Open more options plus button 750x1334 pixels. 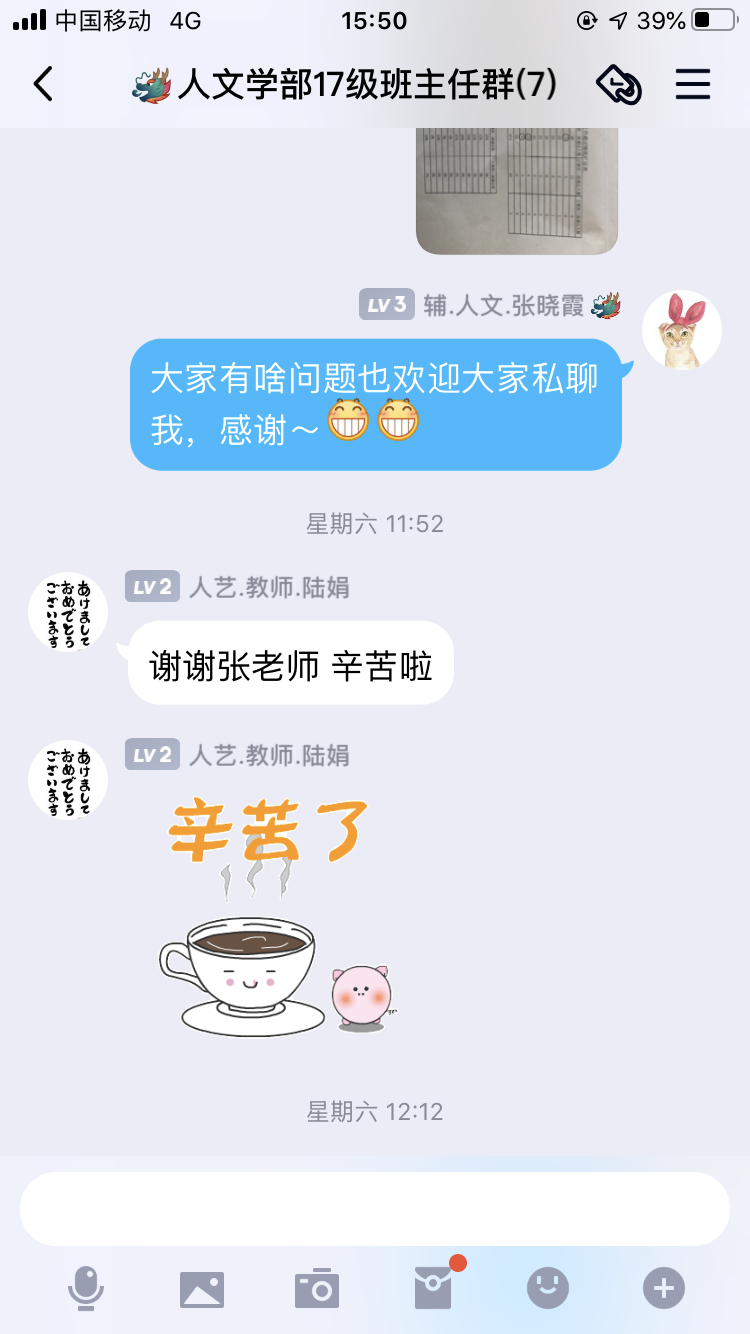(x=663, y=1288)
